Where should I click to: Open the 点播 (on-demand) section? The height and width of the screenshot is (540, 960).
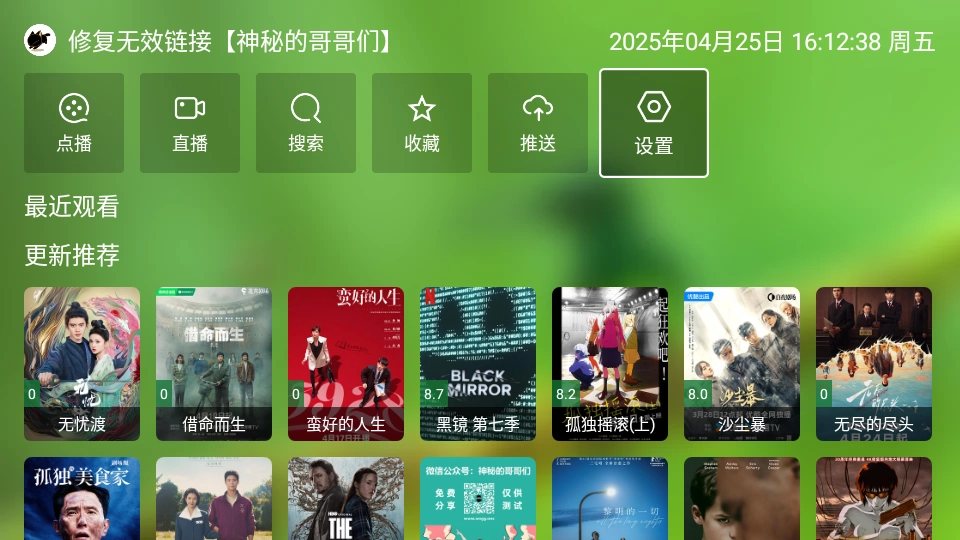74,123
